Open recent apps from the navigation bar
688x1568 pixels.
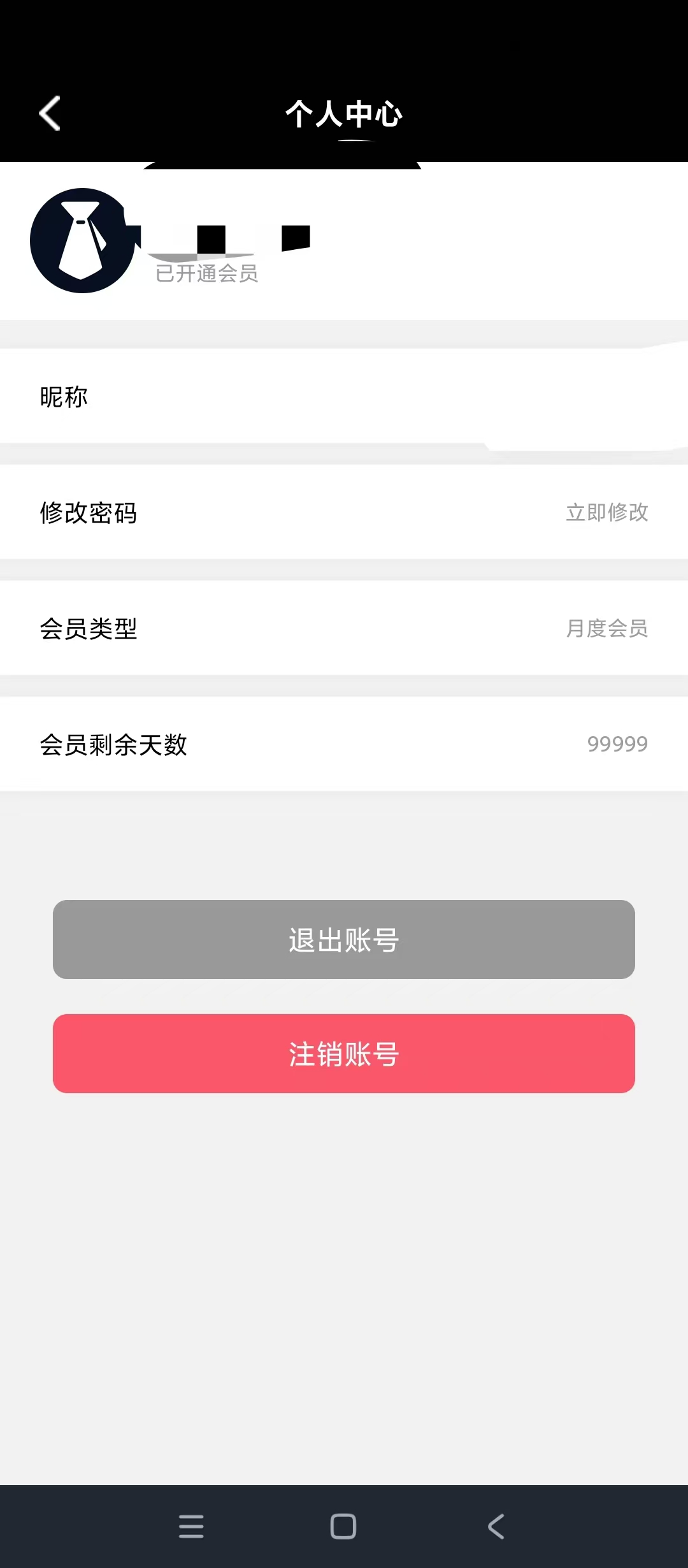click(191, 1527)
